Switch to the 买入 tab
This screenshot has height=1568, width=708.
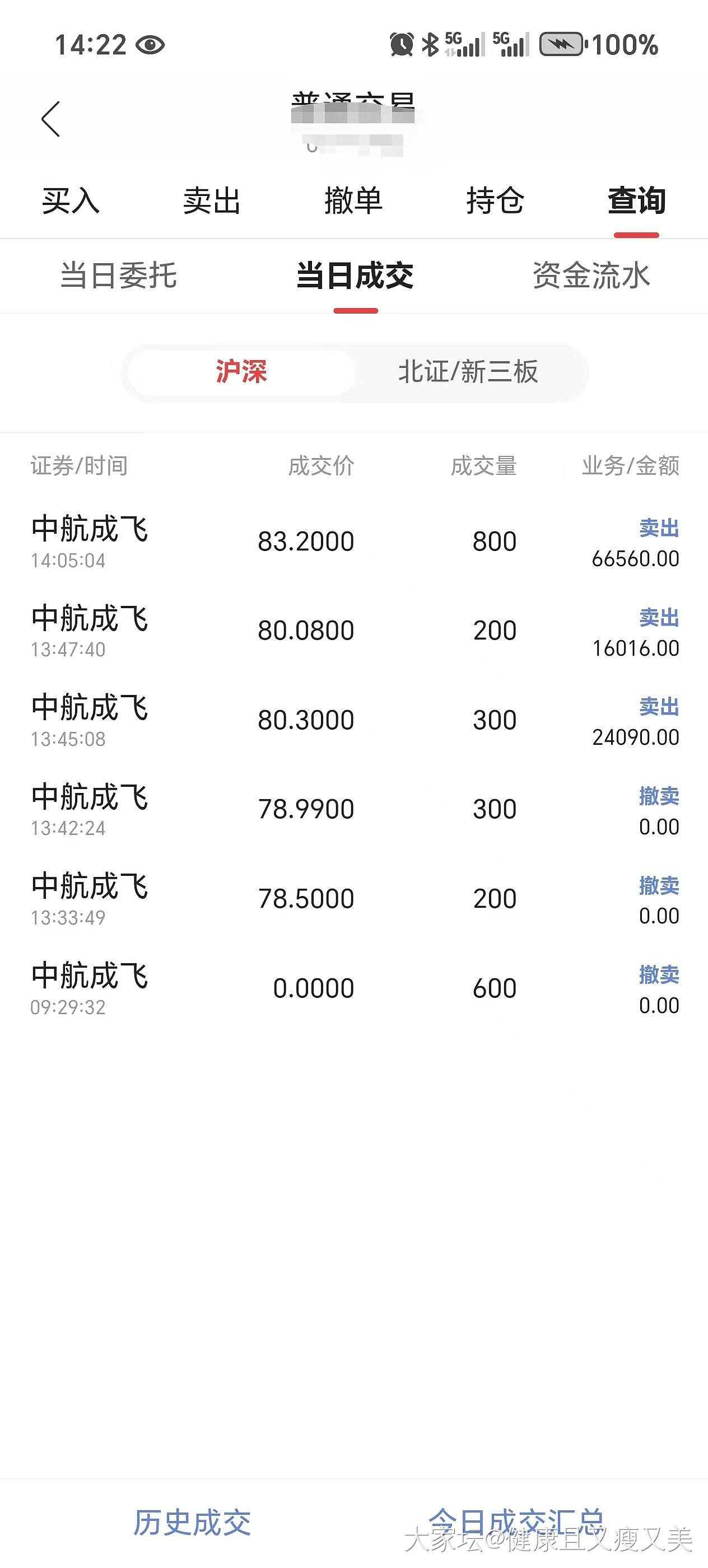click(x=71, y=201)
